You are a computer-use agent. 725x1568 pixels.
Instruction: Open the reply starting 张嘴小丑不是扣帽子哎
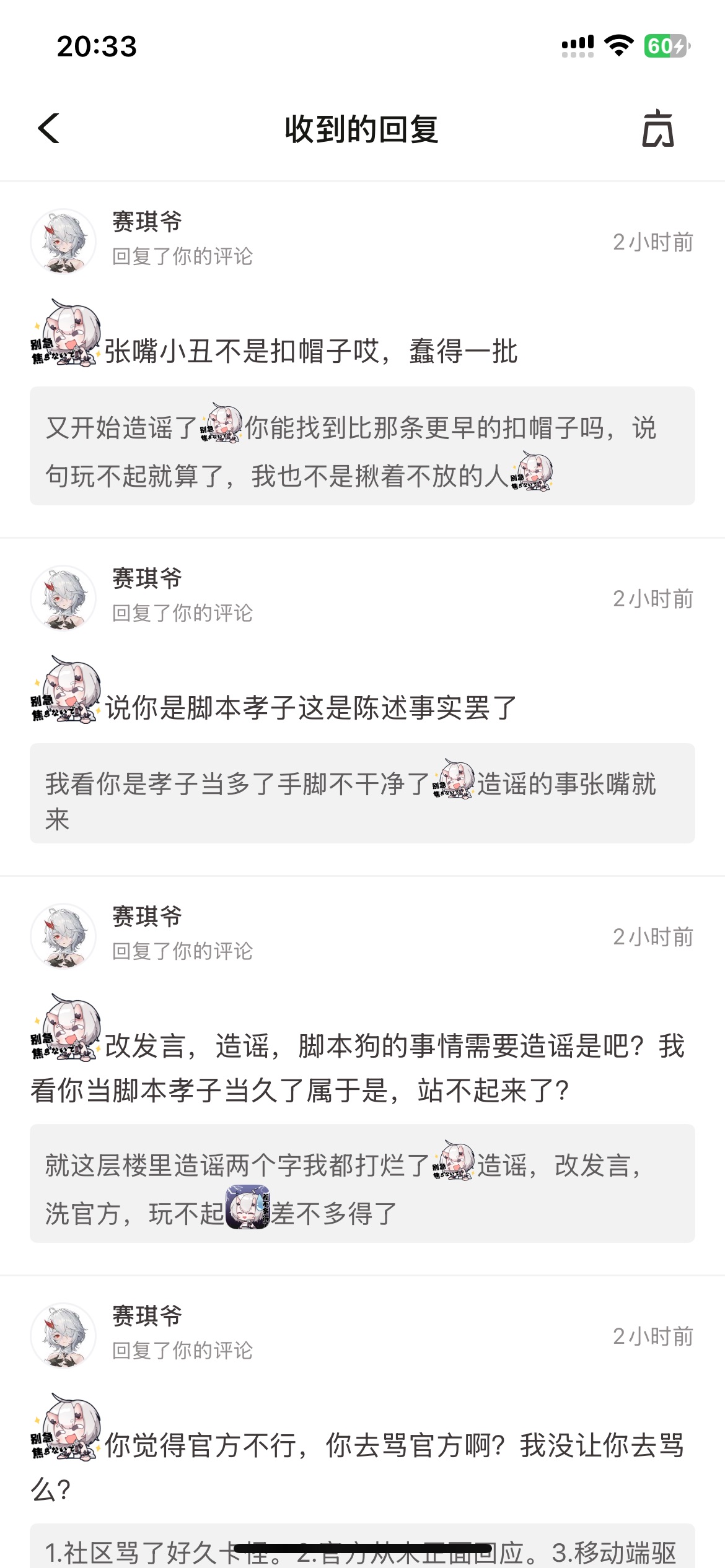pos(310,351)
